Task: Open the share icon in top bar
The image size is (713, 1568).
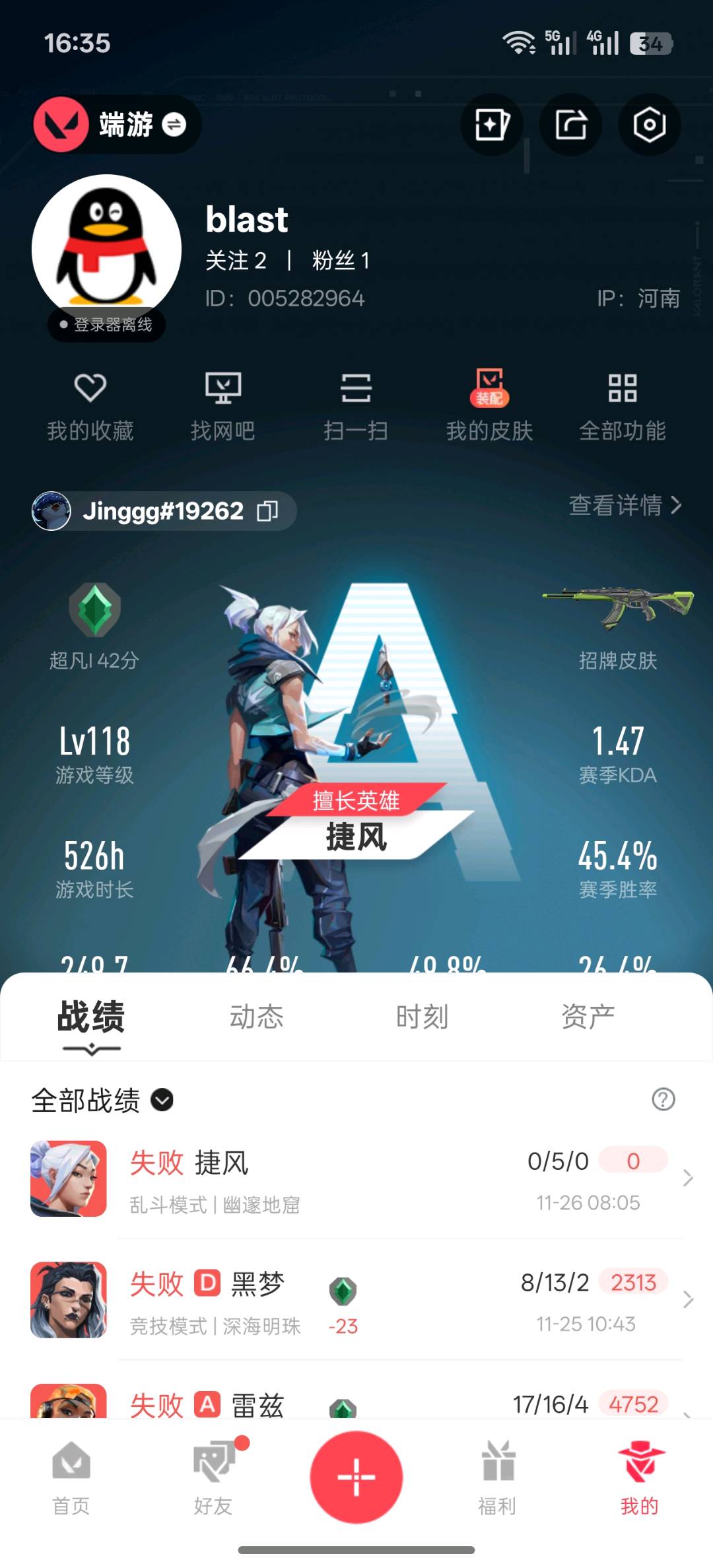Action: pyautogui.click(x=570, y=124)
